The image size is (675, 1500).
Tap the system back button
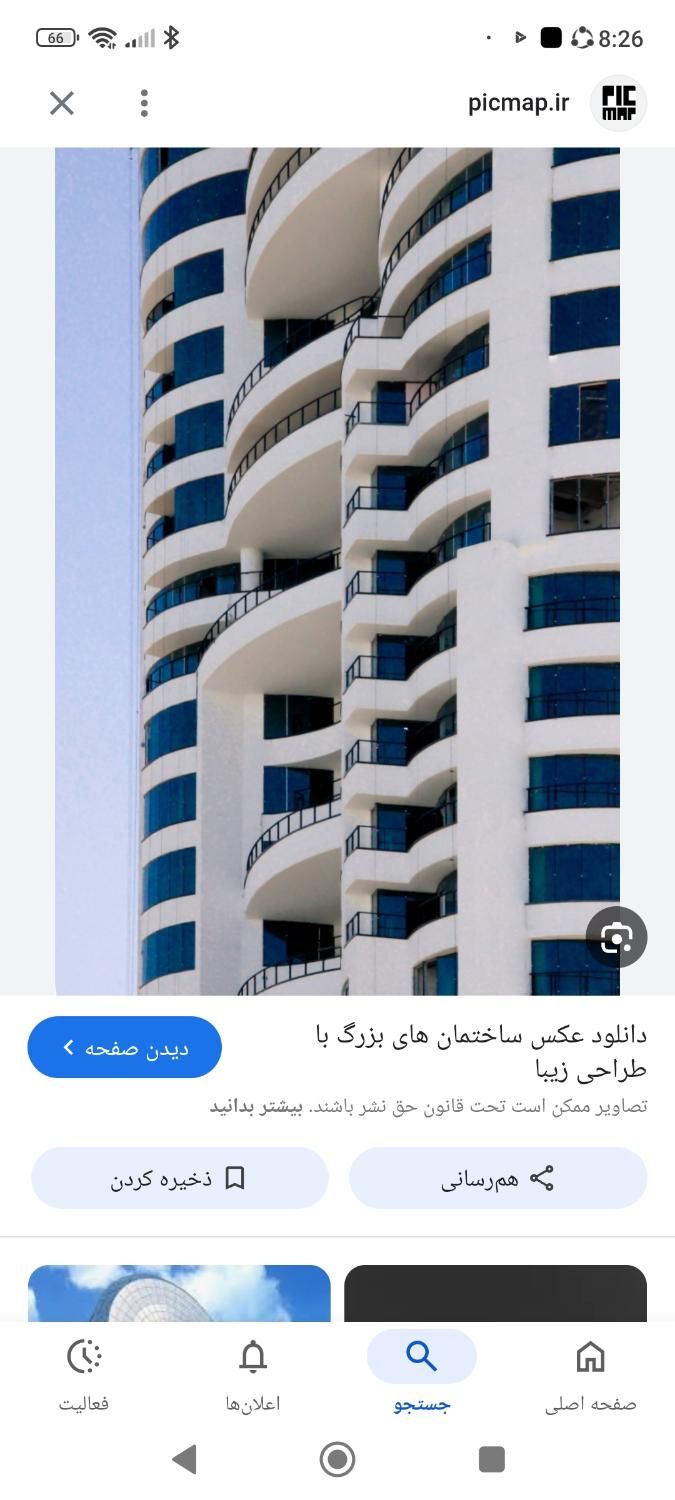pyautogui.click(x=184, y=1459)
